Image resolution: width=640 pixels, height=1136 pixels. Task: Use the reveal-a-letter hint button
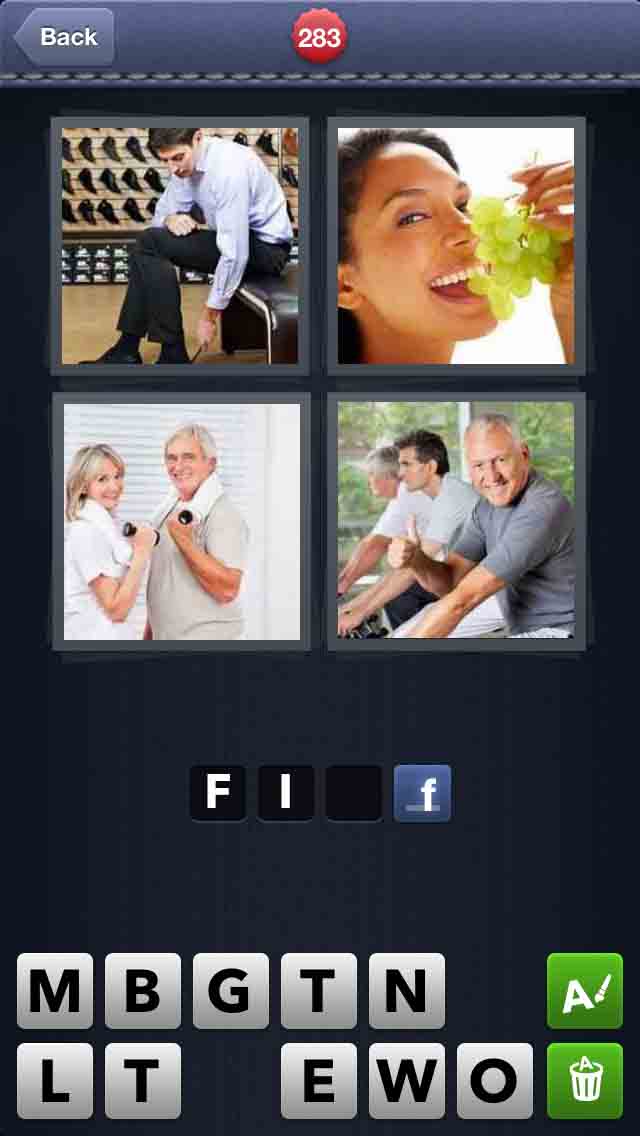pos(584,991)
